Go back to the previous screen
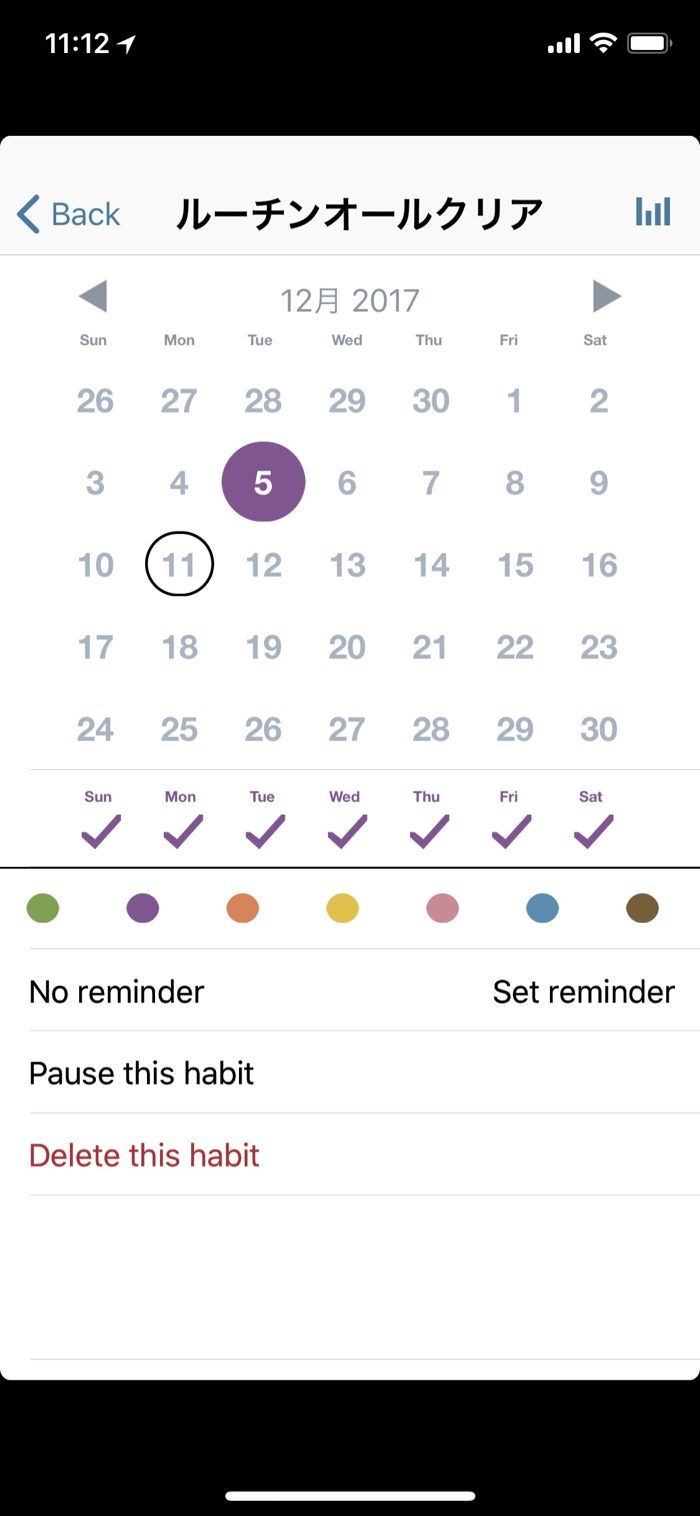The width and height of the screenshot is (700, 1516). tap(68, 214)
